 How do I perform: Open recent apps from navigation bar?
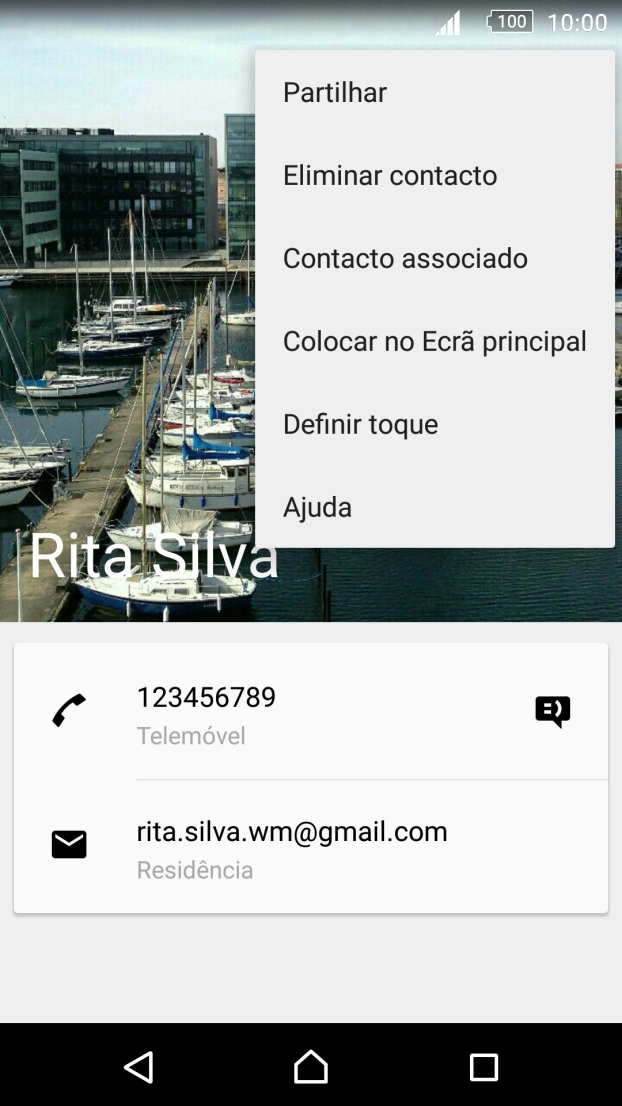tap(484, 1067)
